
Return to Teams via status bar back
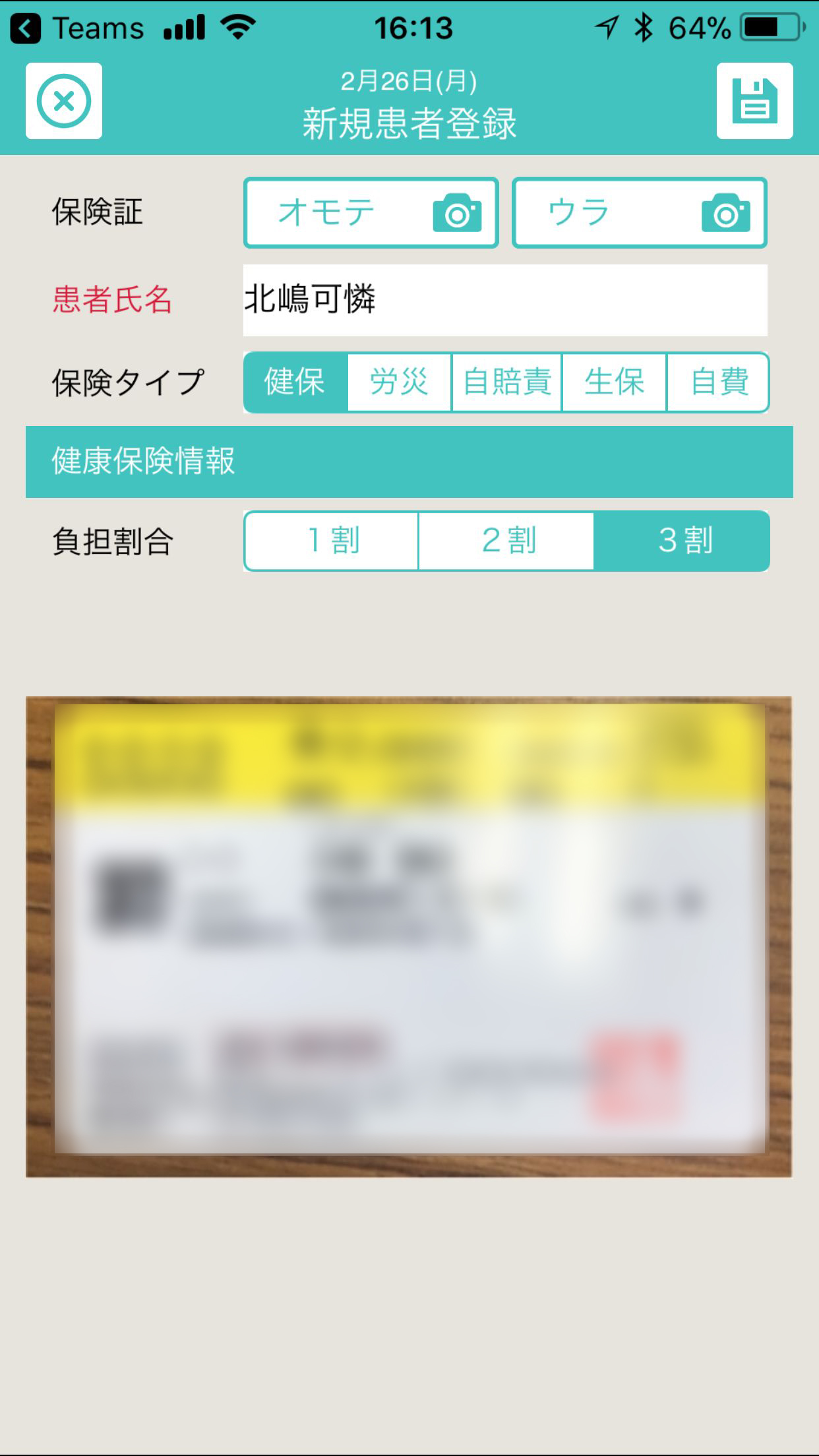click(x=78, y=28)
